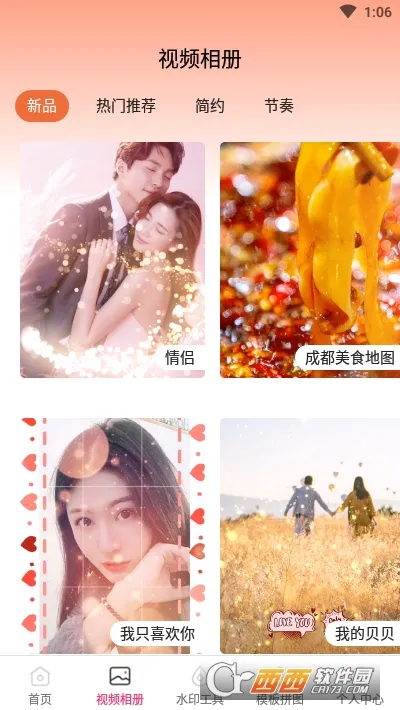Open the 我的贝贝 template card

pos(310,536)
